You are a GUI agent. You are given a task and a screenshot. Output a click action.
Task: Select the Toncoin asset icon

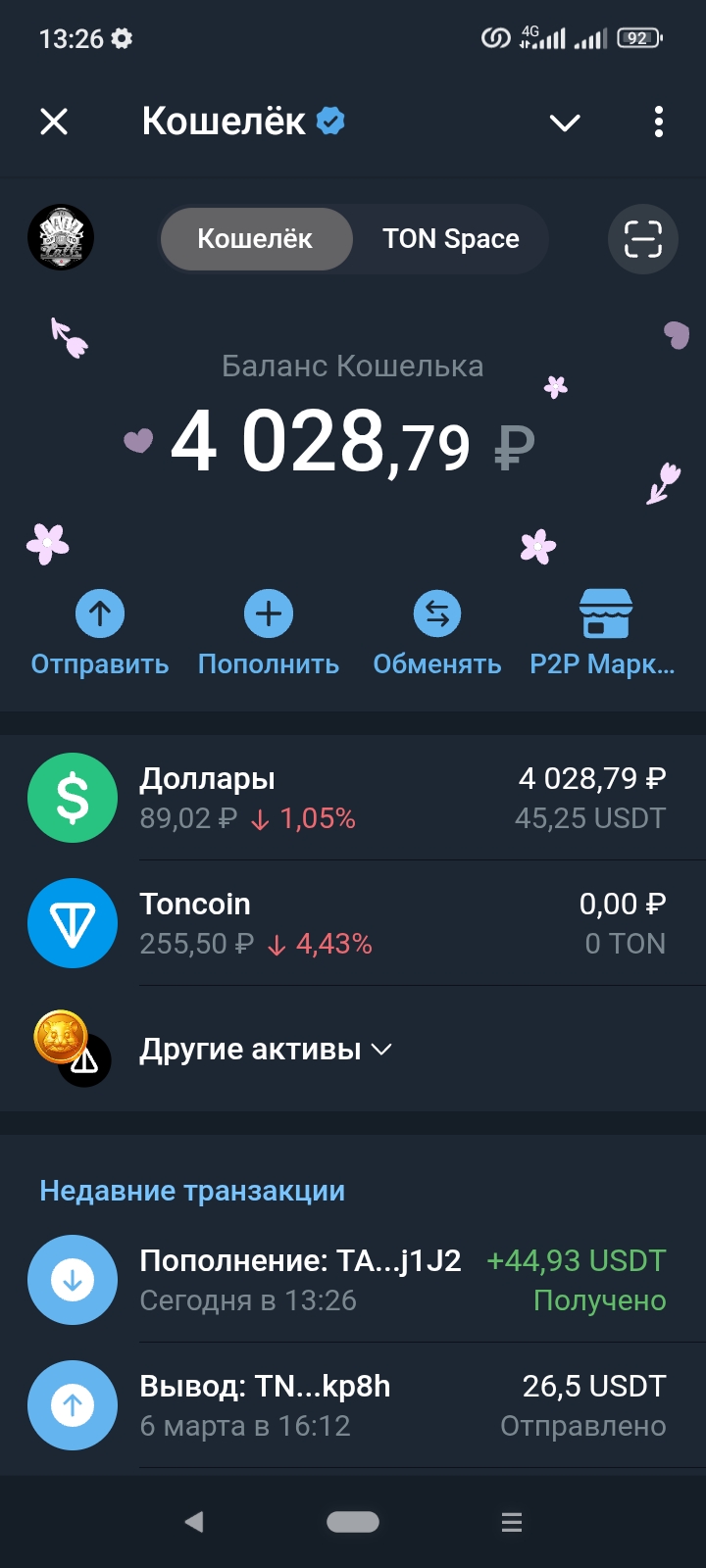[x=72, y=923]
